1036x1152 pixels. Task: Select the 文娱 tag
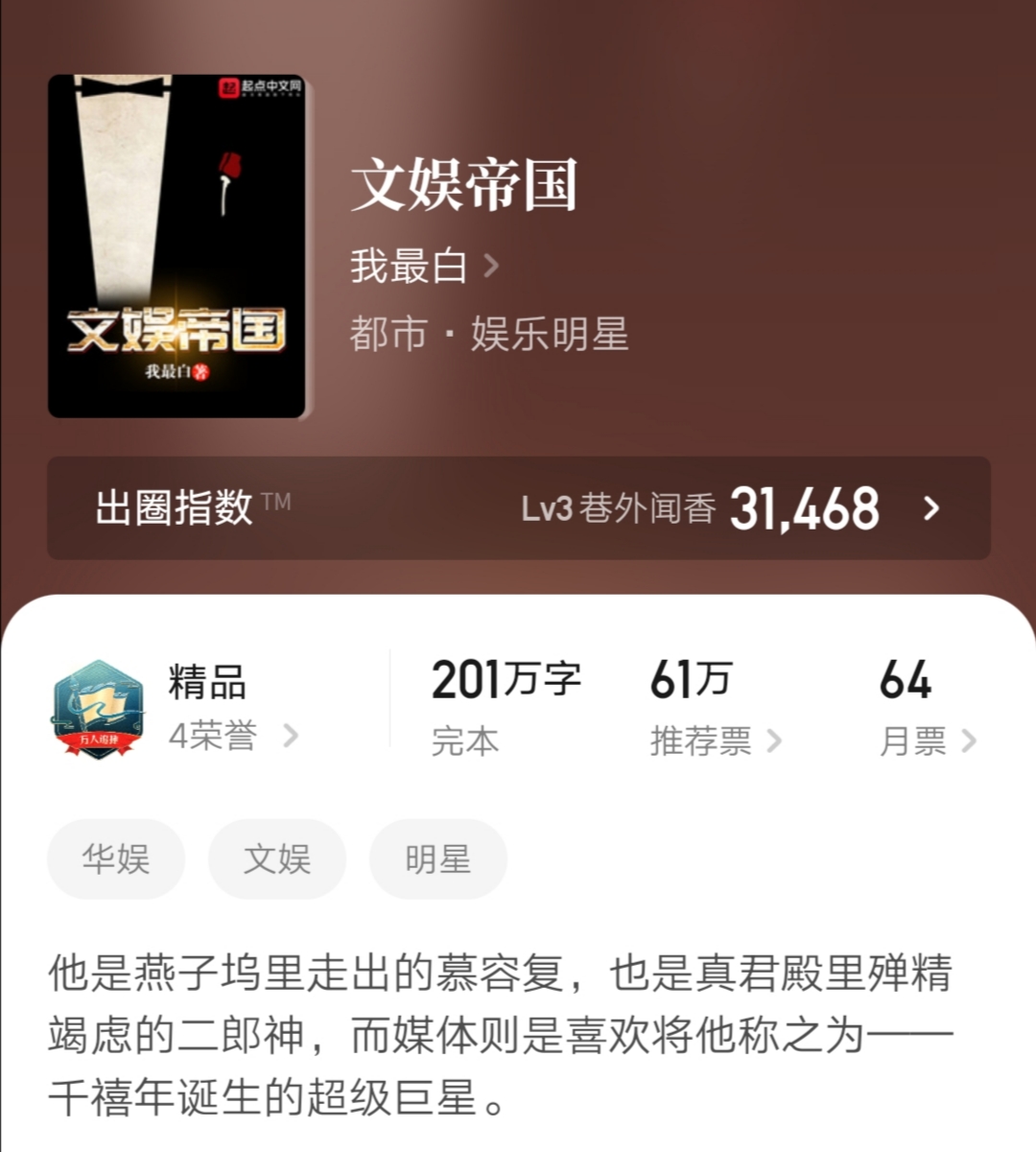click(x=276, y=859)
